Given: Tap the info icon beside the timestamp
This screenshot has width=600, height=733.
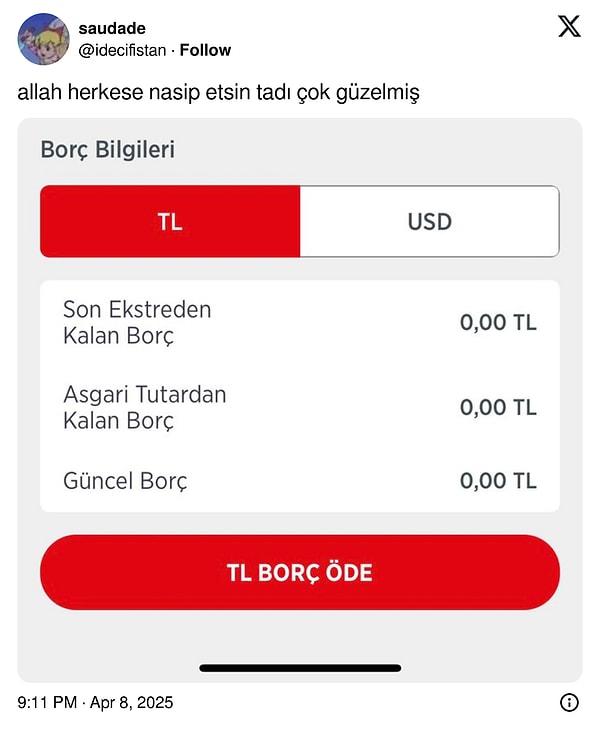Looking at the screenshot, I should click(x=569, y=702).
